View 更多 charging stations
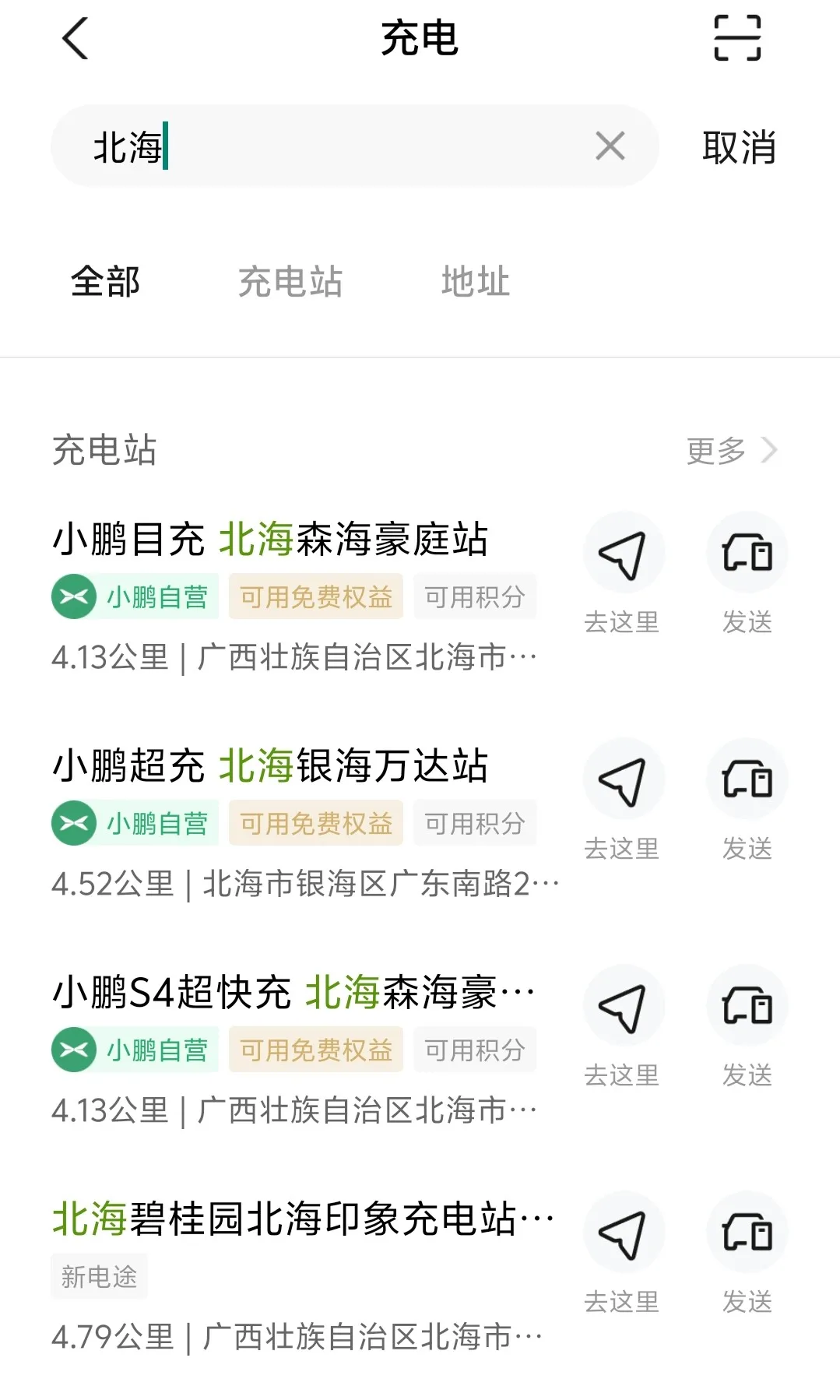The image size is (840, 1400). point(732,450)
